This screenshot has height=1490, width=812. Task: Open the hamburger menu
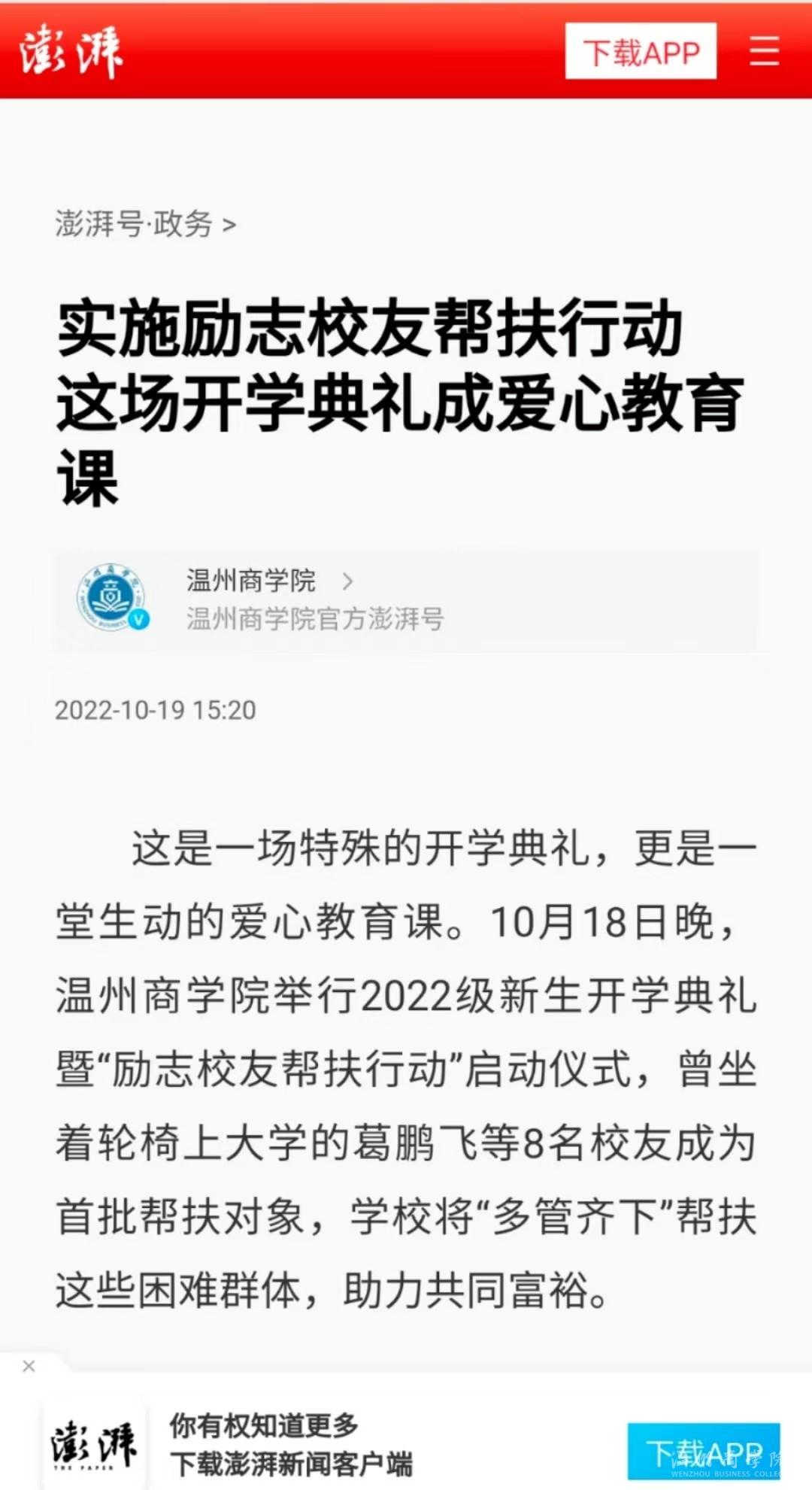pos(764,51)
